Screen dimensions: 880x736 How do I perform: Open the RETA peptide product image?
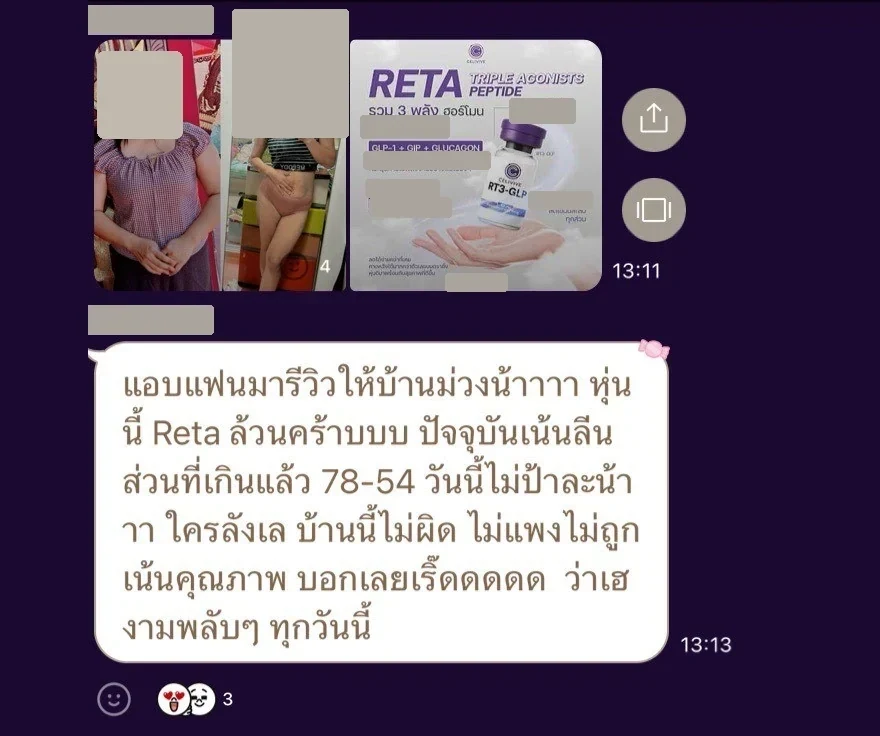(x=476, y=165)
